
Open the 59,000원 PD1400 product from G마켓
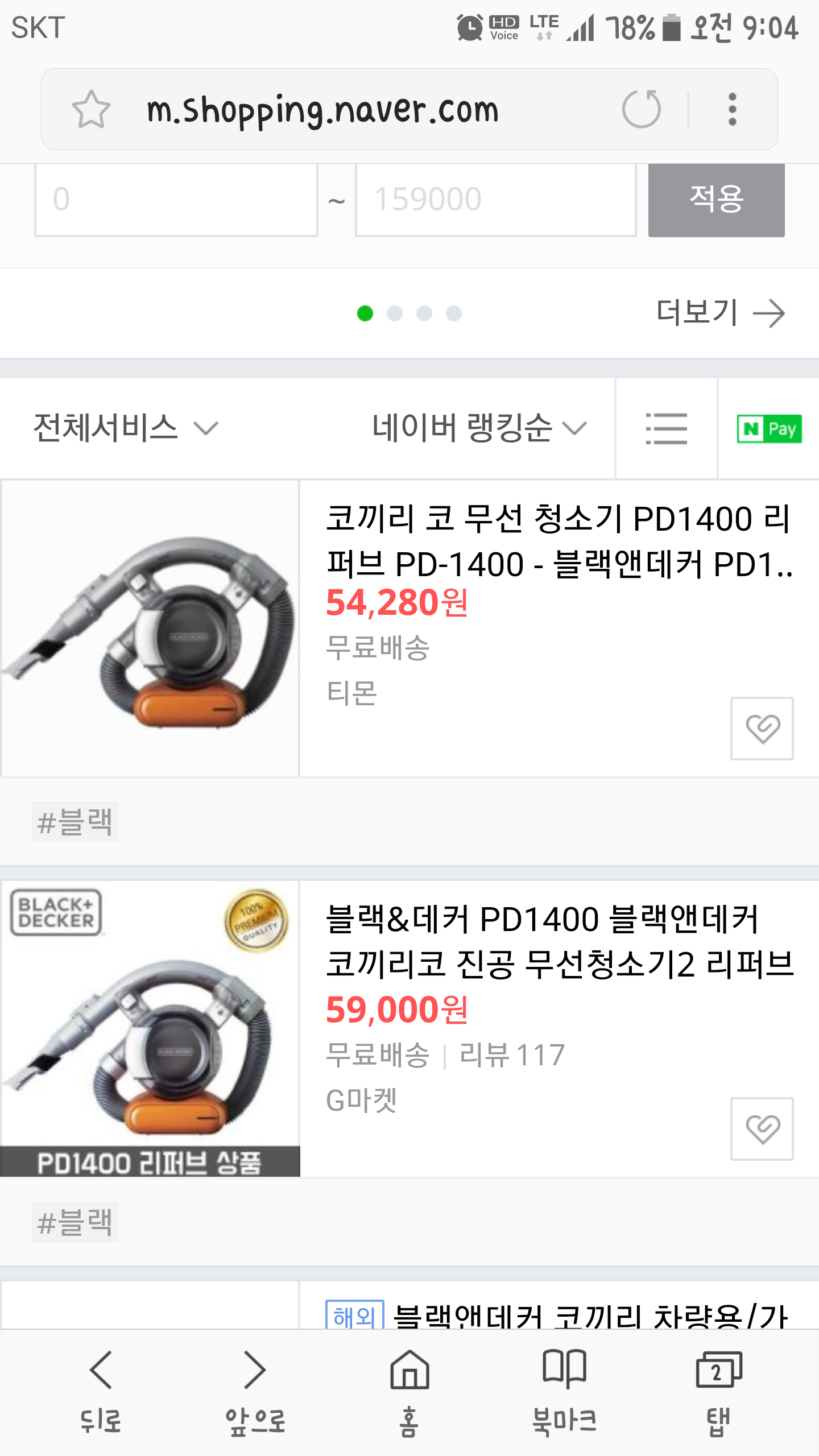[x=557, y=941]
